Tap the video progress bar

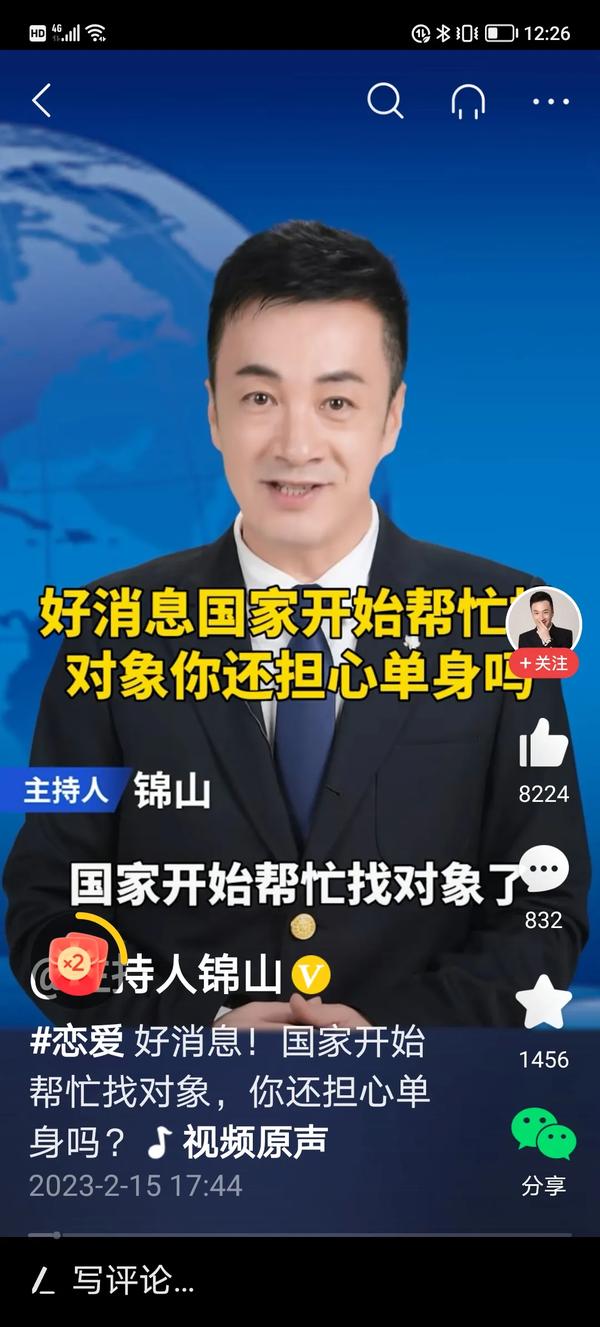(x=300, y=1235)
